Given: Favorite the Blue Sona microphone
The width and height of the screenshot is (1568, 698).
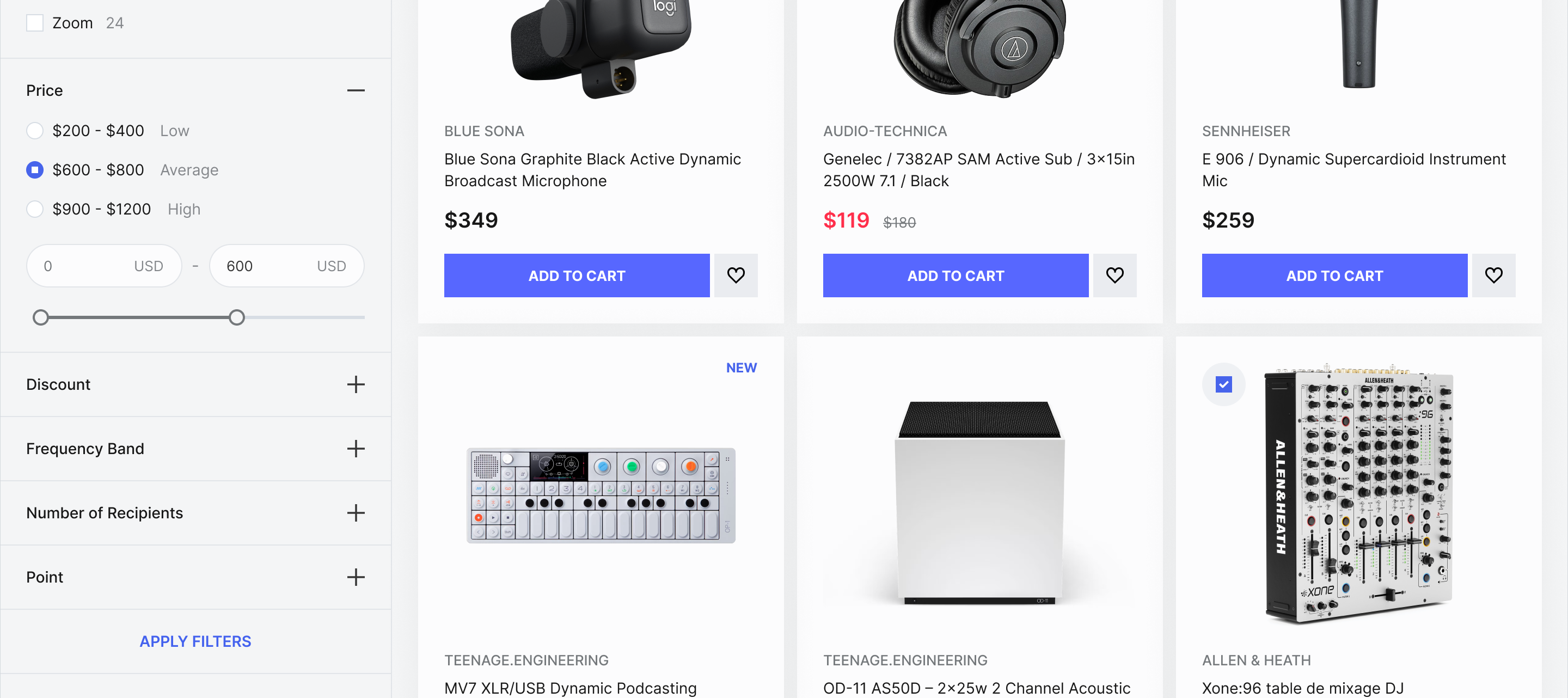Looking at the screenshot, I should coord(736,275).
